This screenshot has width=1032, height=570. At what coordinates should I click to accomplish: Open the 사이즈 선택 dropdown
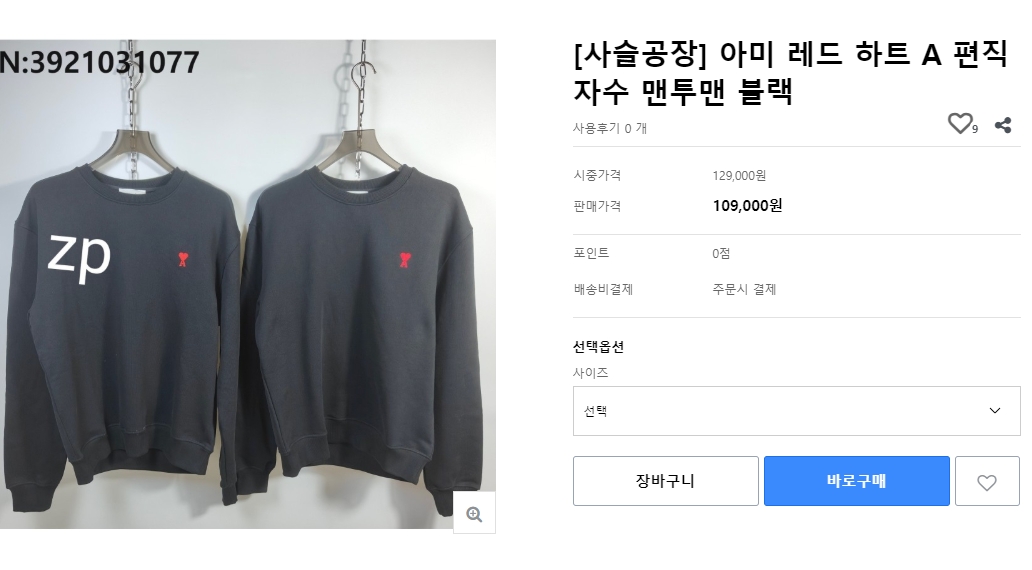coord(796,411)
